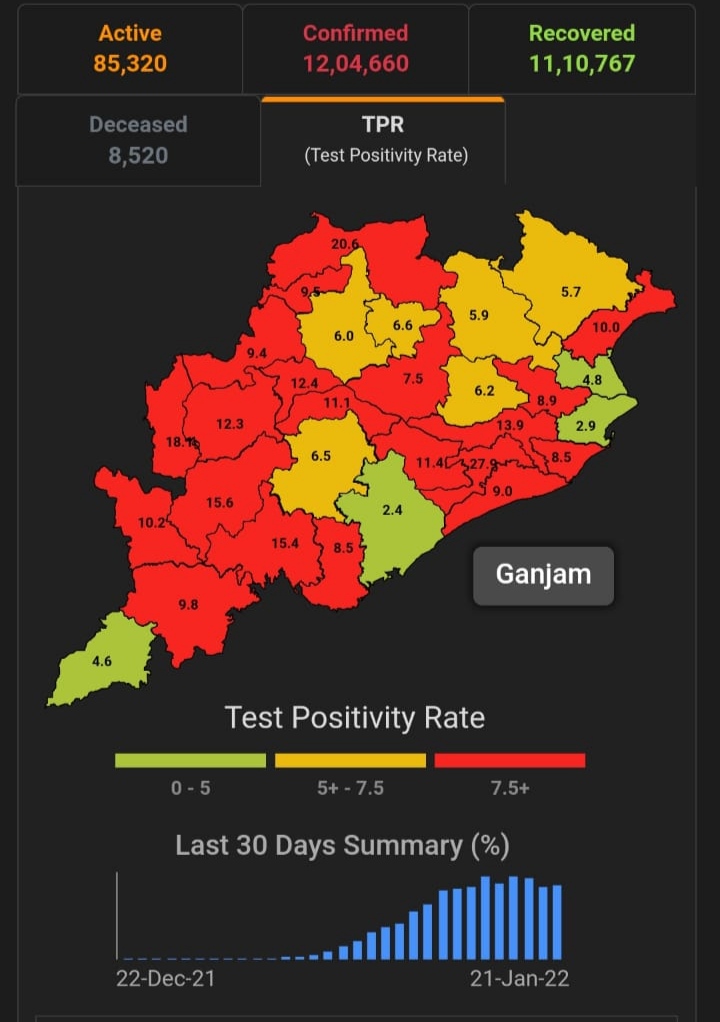Show the Recovered cases tab
Screen dimensions: 720x1022
pos(581,48)
